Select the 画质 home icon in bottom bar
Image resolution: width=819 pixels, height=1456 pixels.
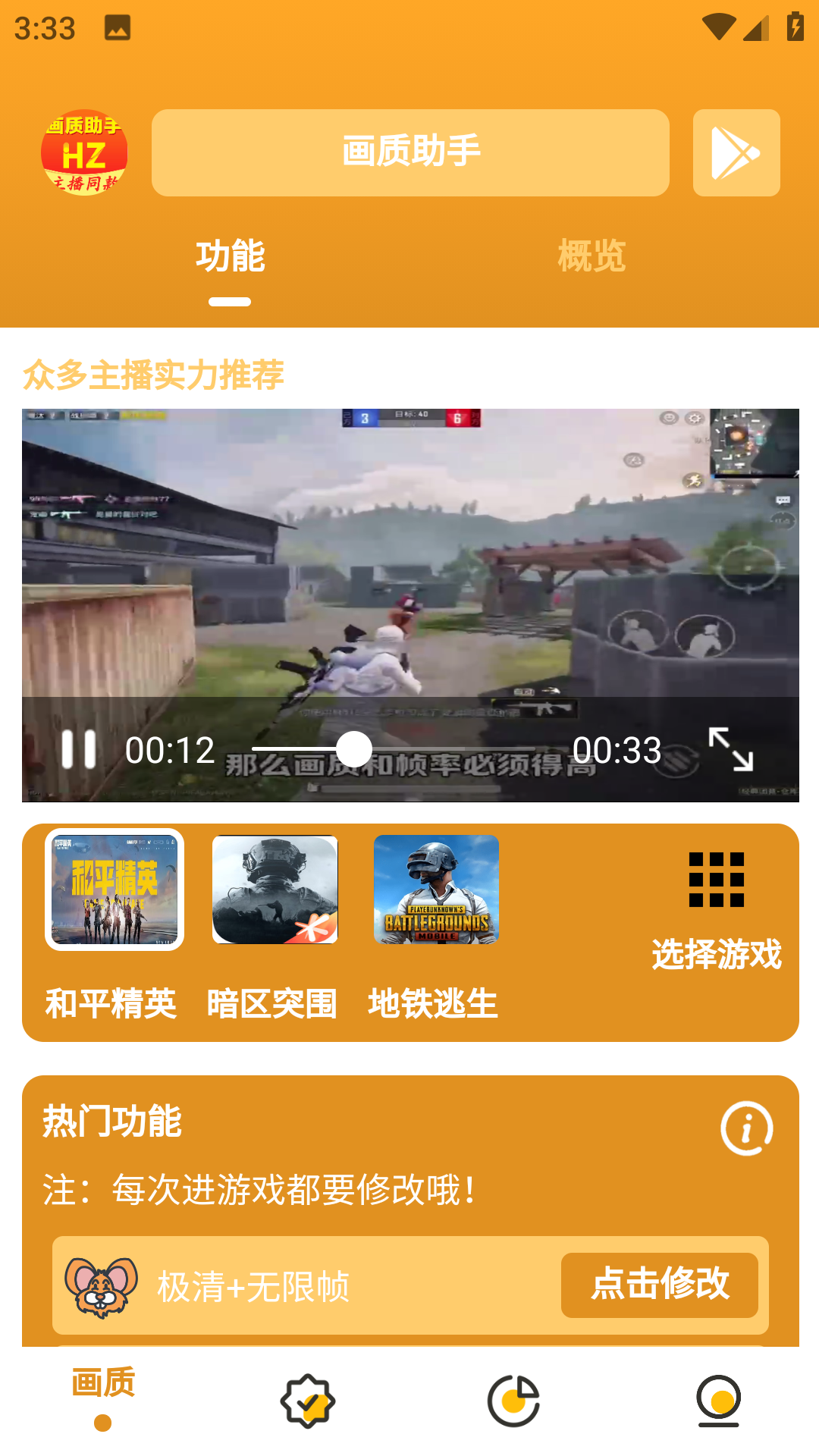point(102,1399)
